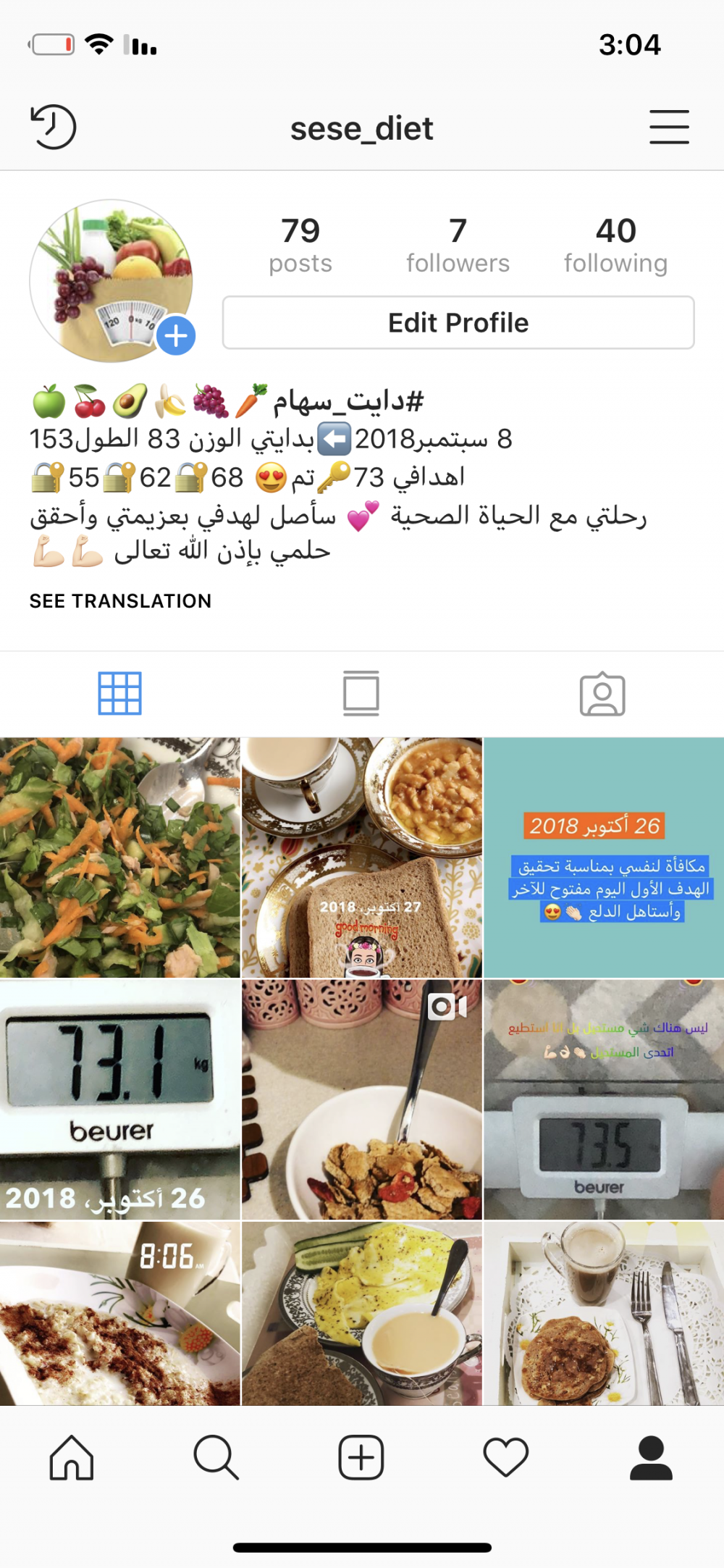Open the hamburger menu
The height and width of the screenshot is (1568, 724).
click(668, 127)
